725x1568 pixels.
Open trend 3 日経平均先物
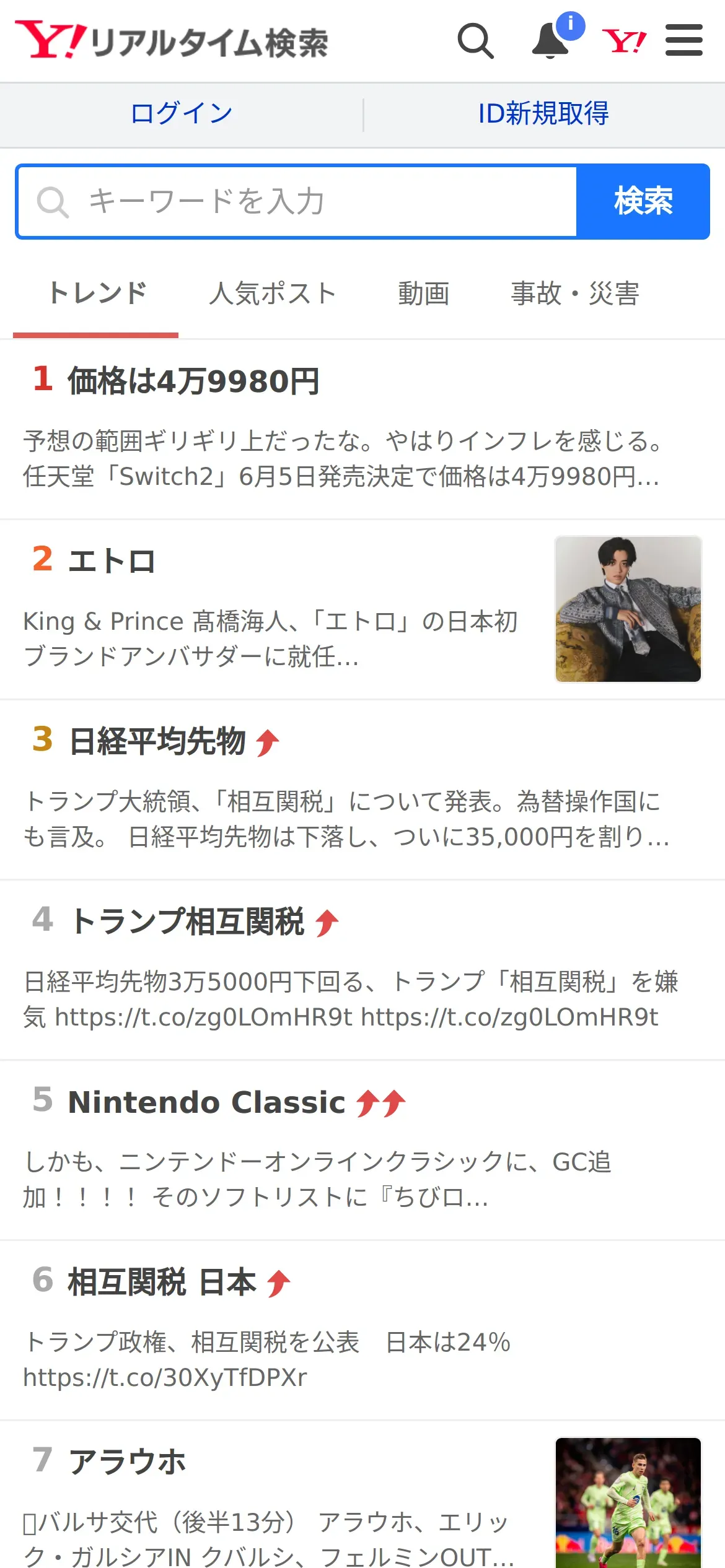pos(362,790)
